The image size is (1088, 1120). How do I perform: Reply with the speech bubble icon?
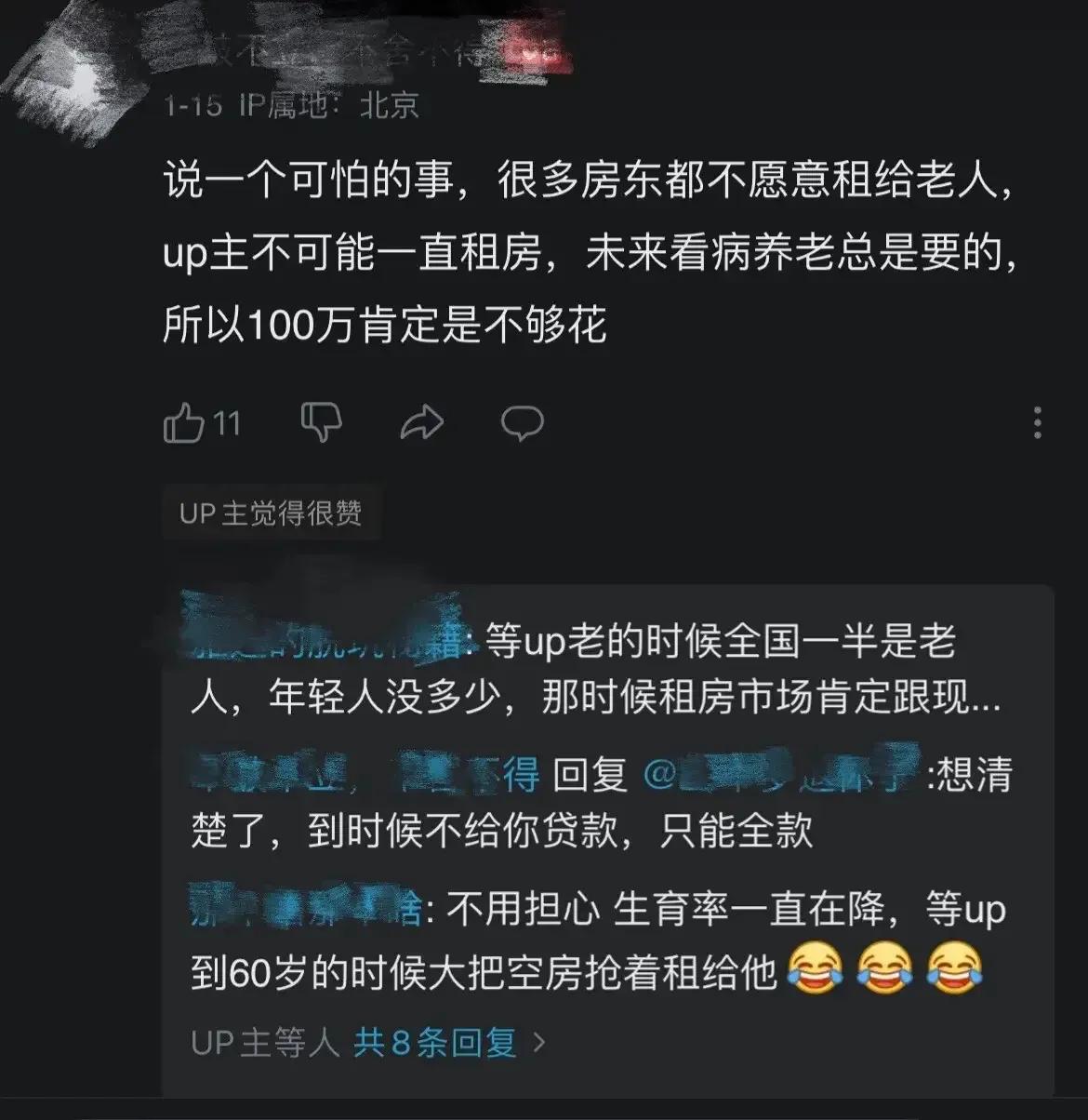pyautogui.click(x=522, y=423)
